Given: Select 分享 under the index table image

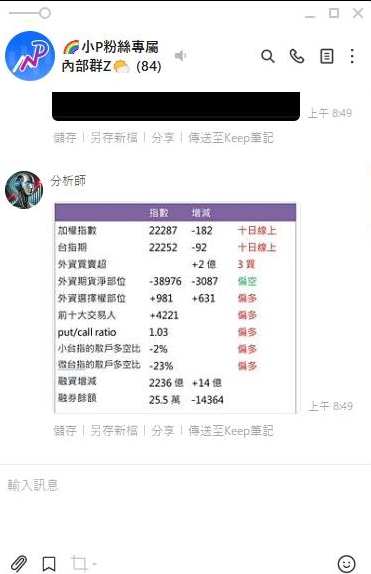Looking at the screenshot, I should point(163,430).
